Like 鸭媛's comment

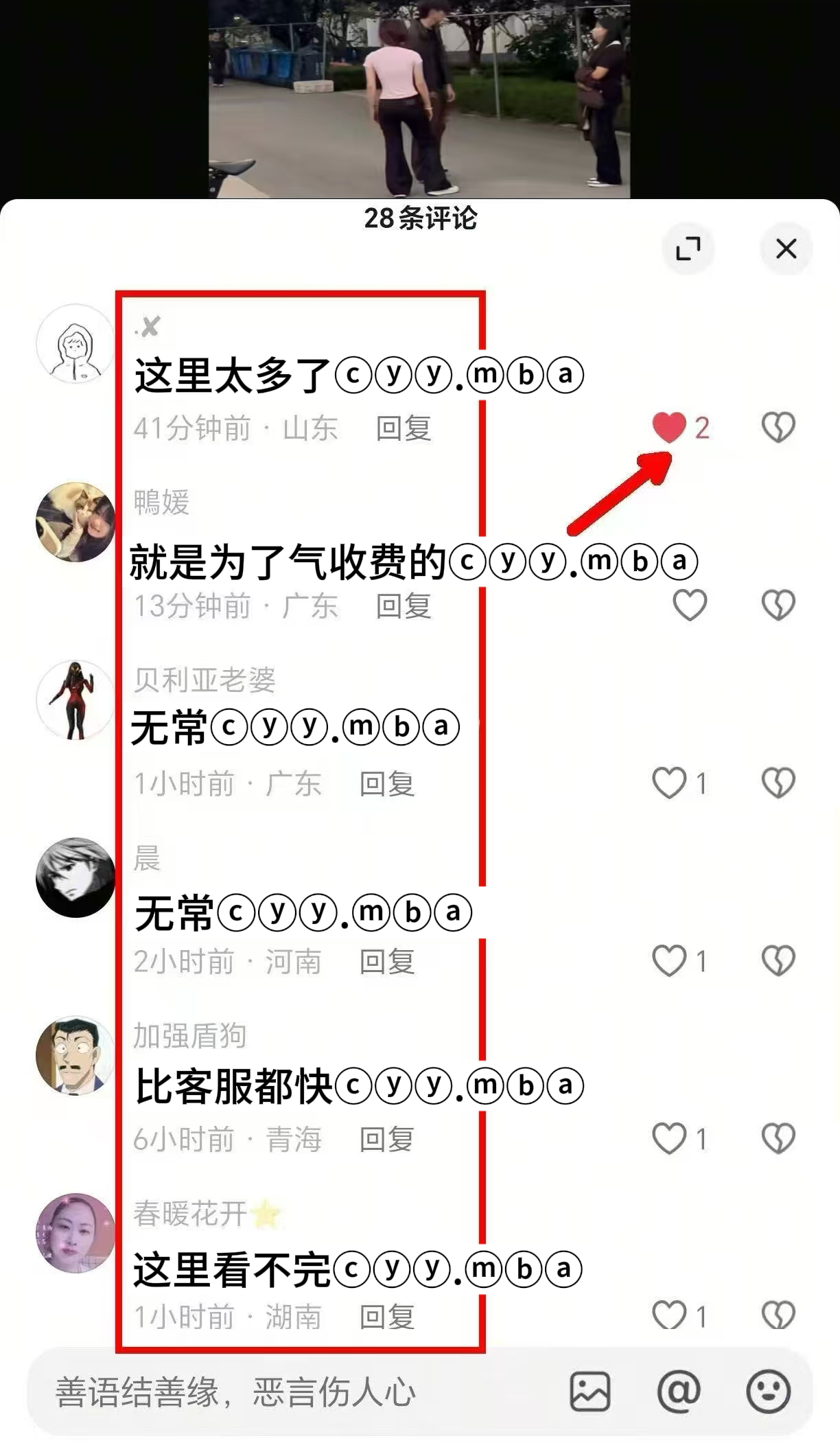click(689, 605)
